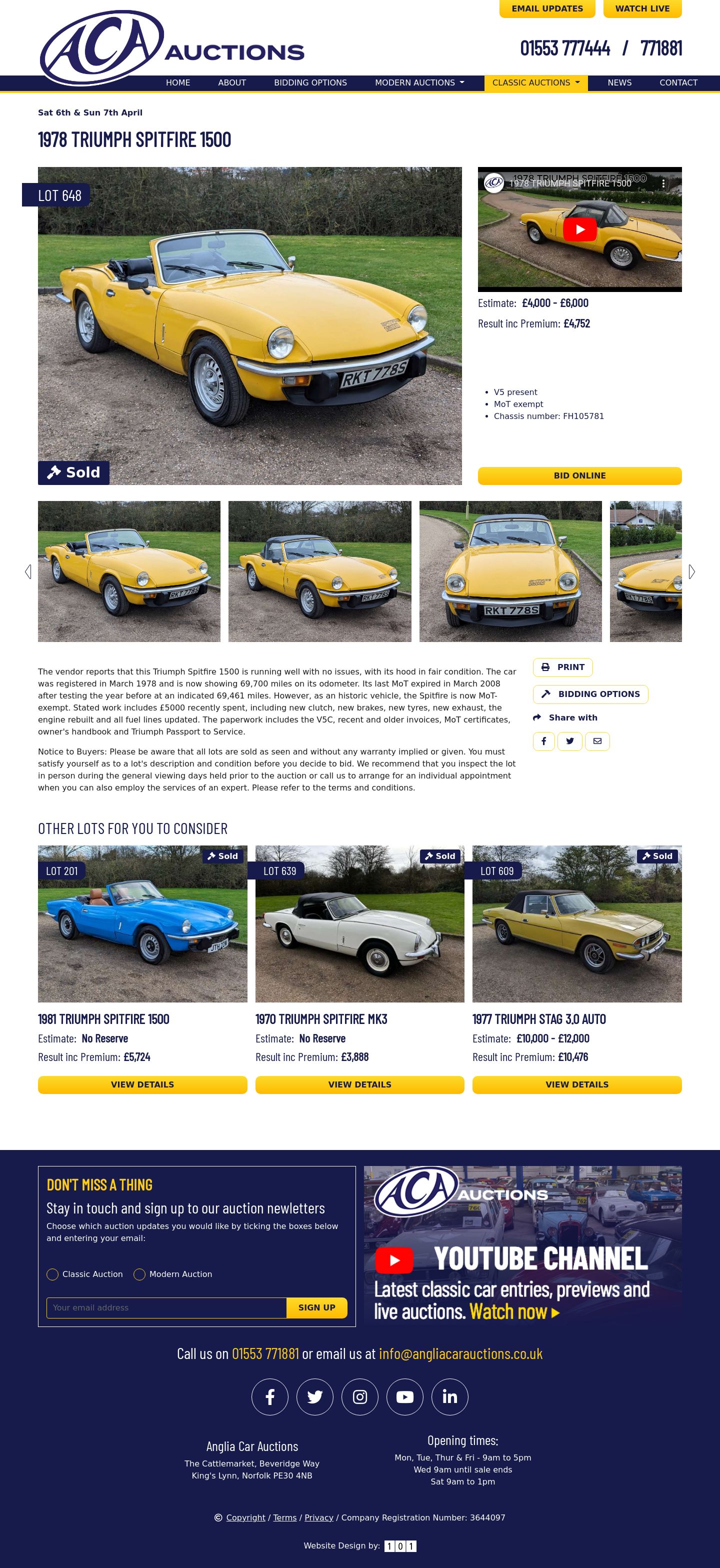The width and height of the screenshot is (720, 1568).
Task: Open the 1970 Triumph Spitfire MK3 lot photo
Action: coord(359,924)
